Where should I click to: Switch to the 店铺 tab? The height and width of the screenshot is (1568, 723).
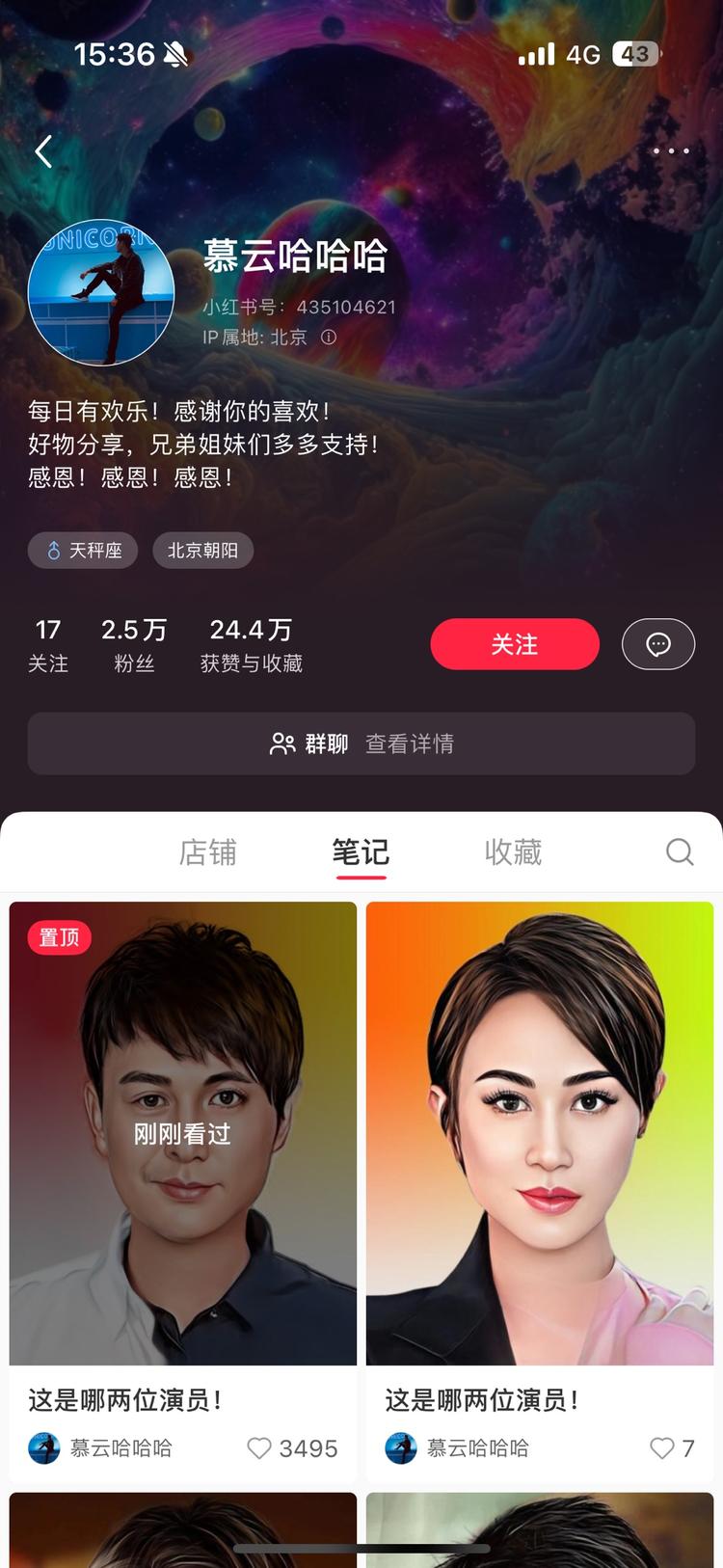point(208,852)
